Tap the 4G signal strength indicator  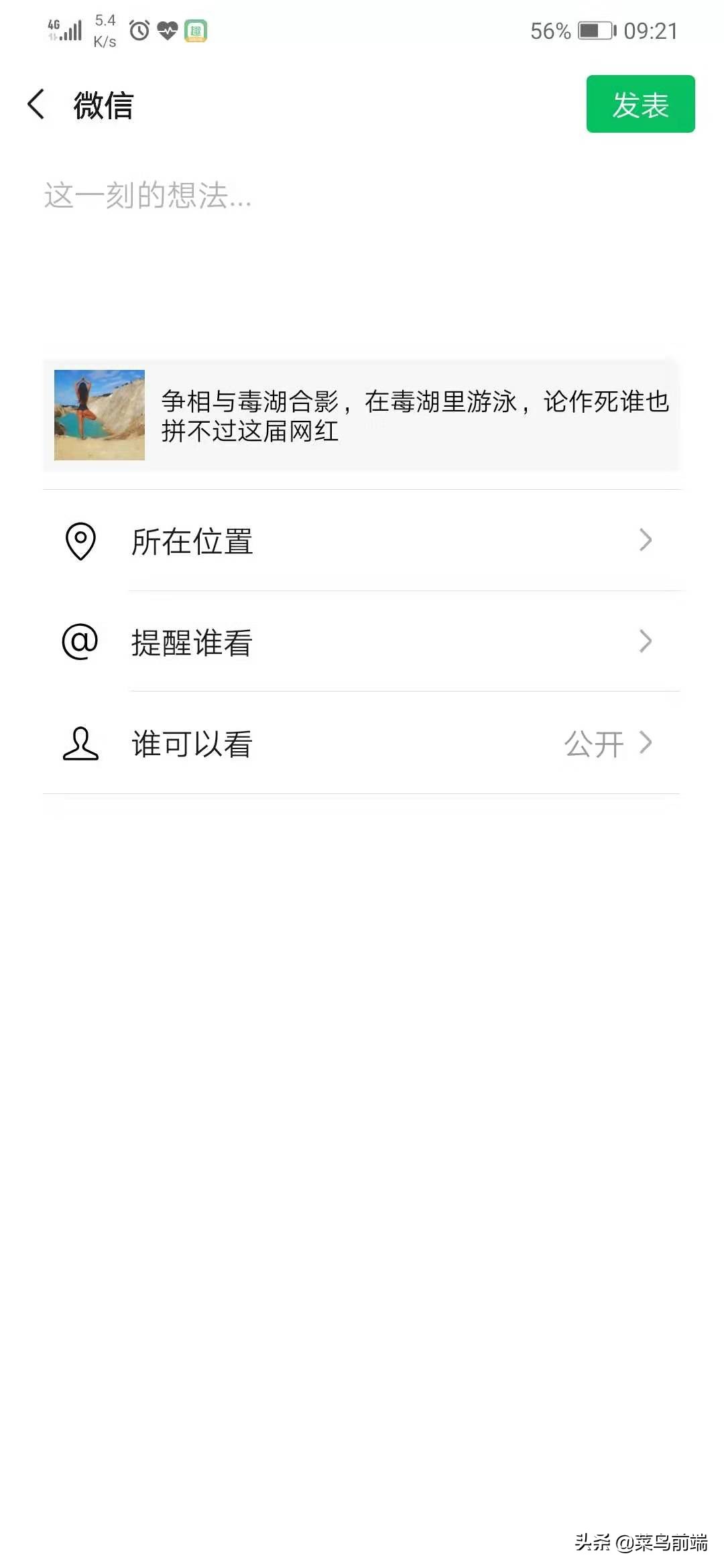65,28
